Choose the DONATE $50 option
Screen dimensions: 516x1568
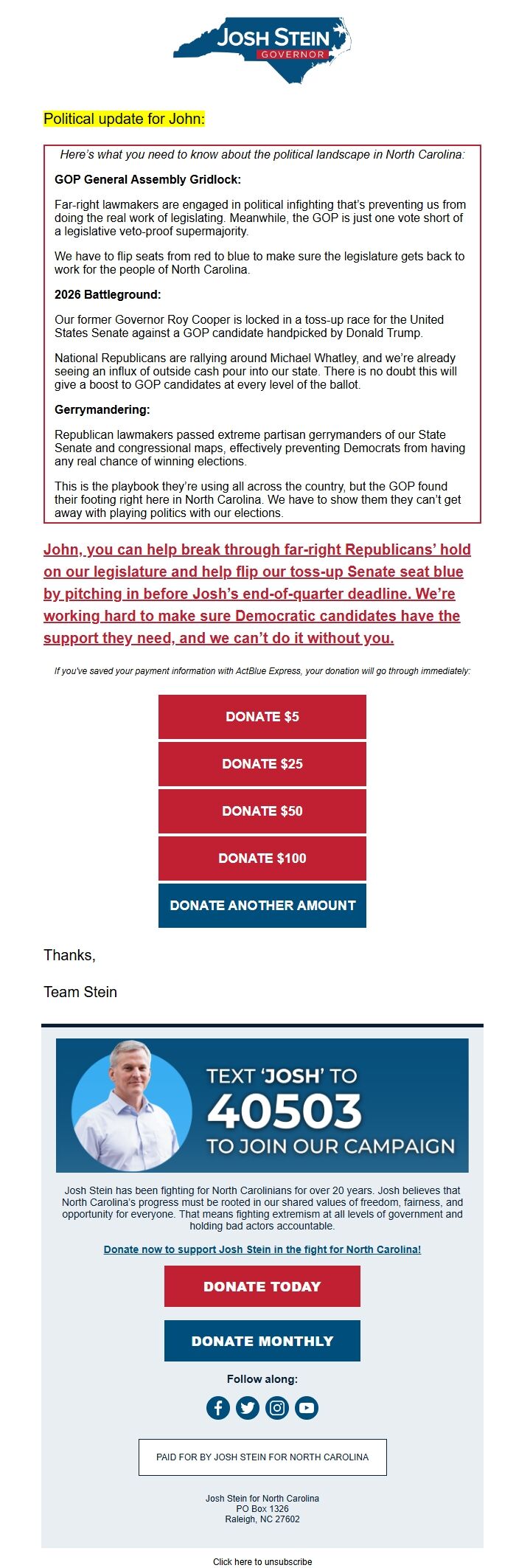262,811
